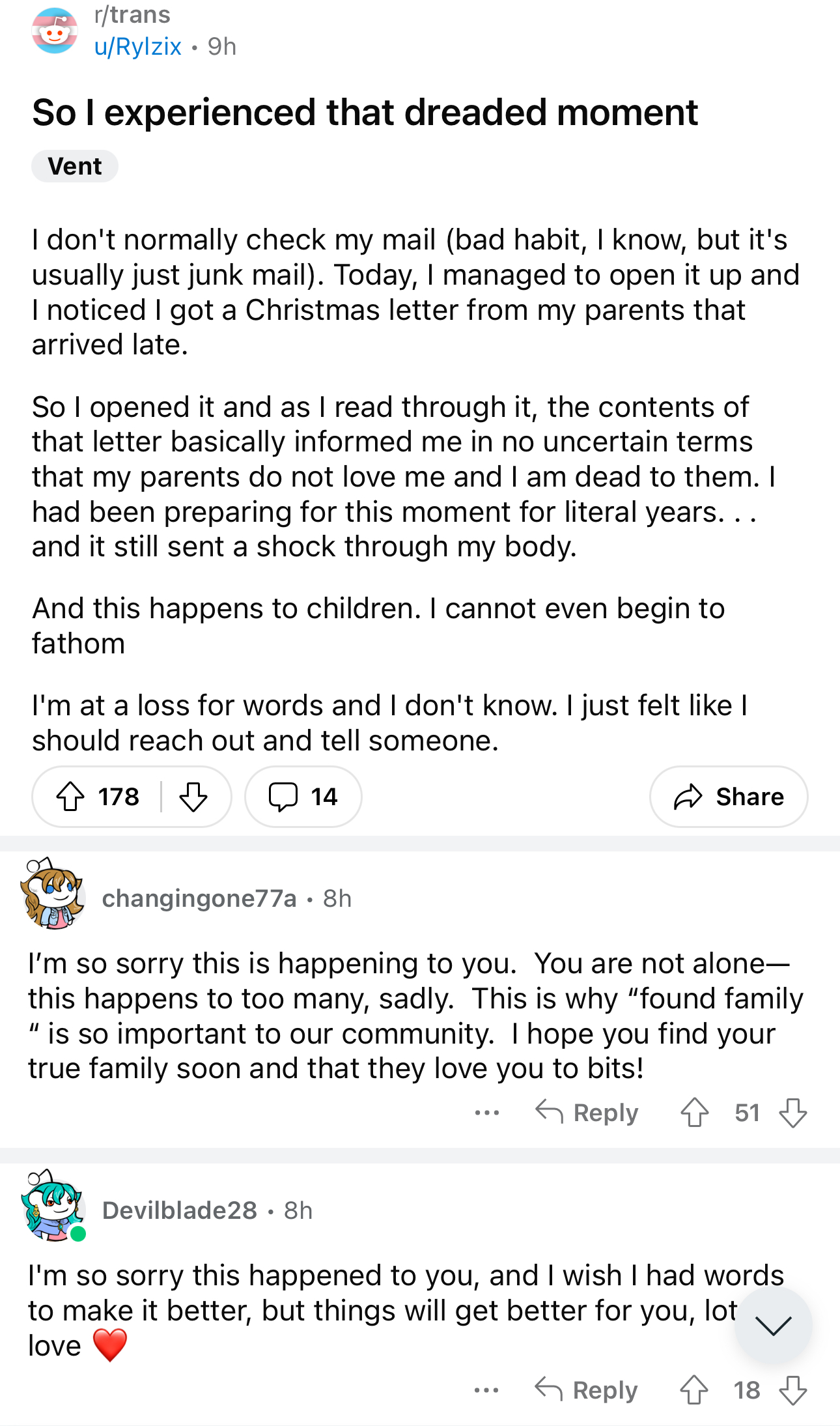The width and height of the screenshot is (840, 1426).
Task: Open Devilblade28's profile
Action: pyautogui.click(x=180, y=1210)
